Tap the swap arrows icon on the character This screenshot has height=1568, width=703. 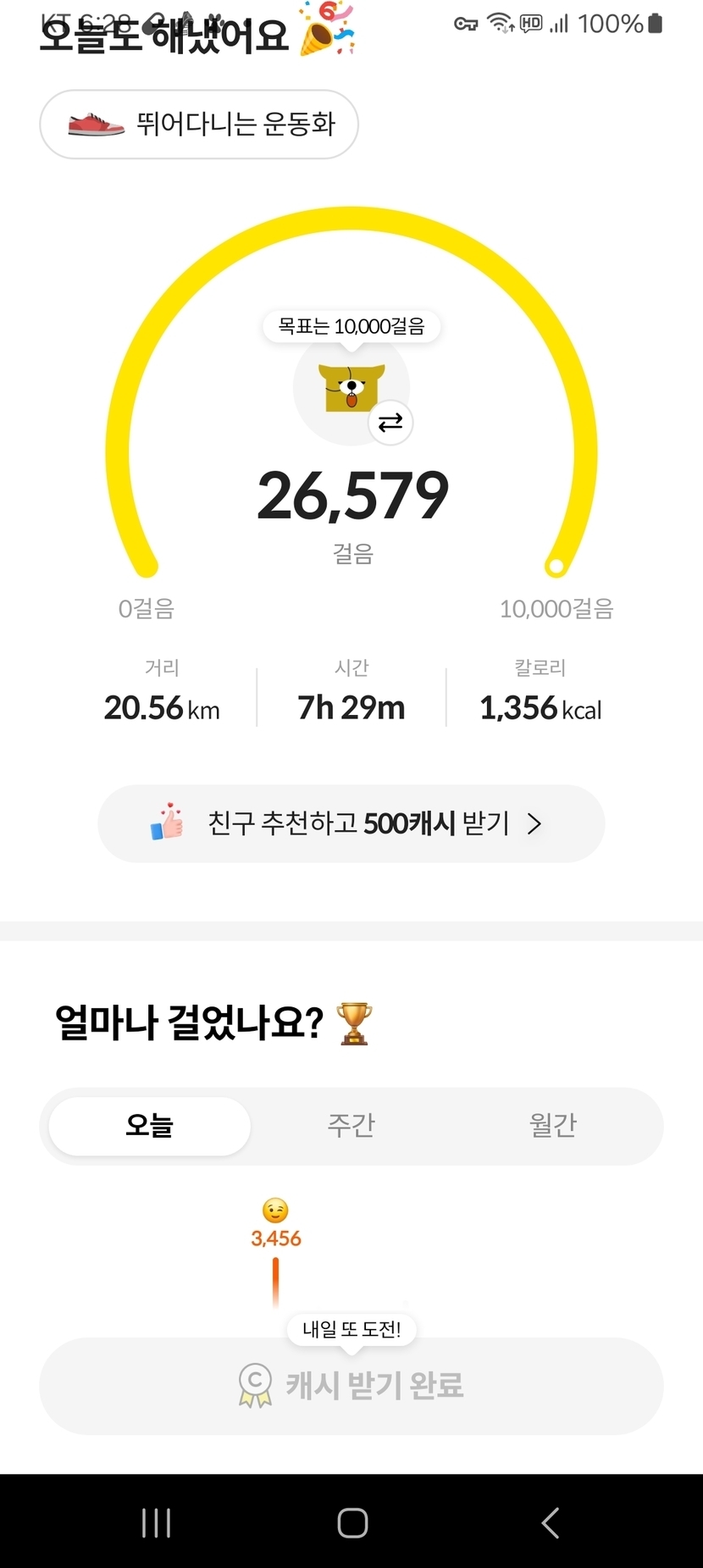(390, 422)
